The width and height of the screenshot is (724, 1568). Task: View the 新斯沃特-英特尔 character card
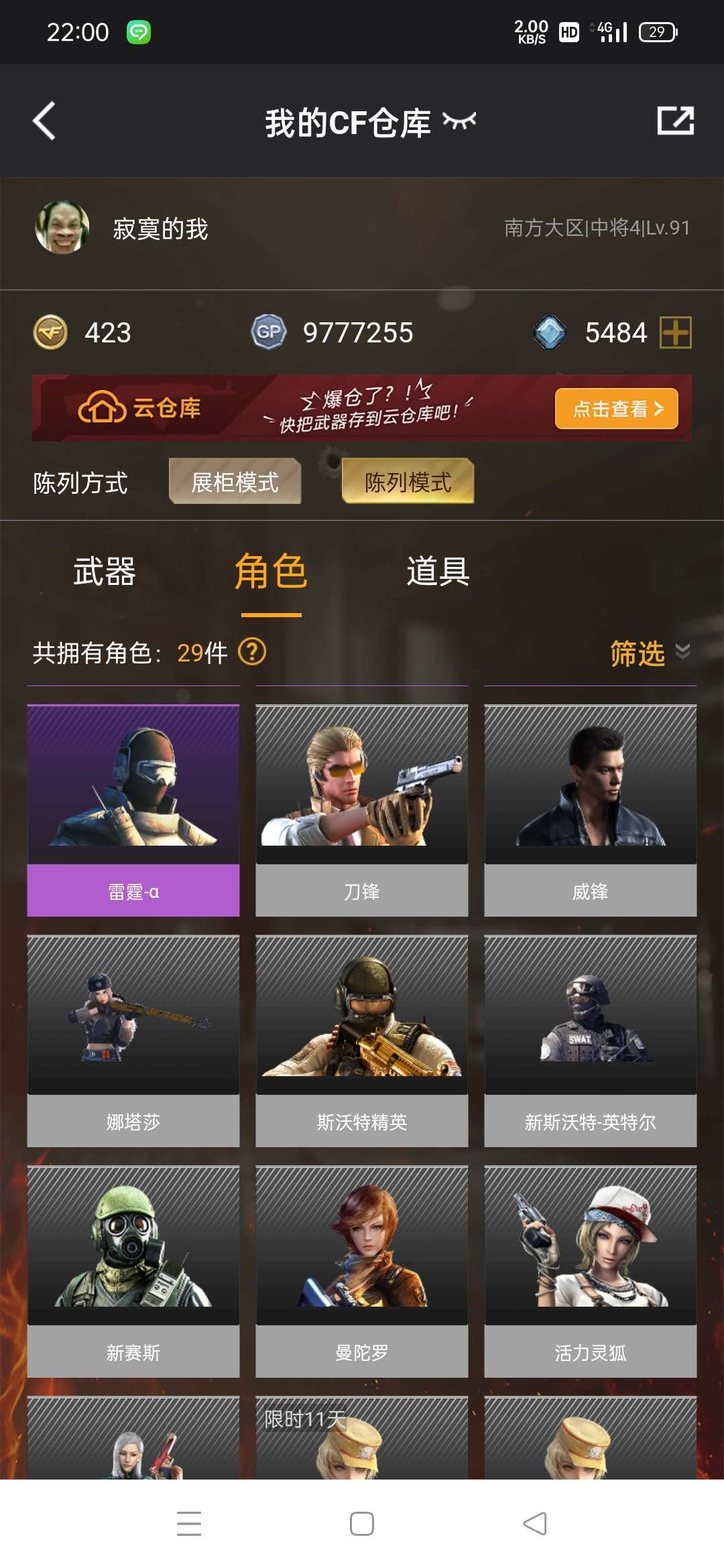(x=591, y=1041)
